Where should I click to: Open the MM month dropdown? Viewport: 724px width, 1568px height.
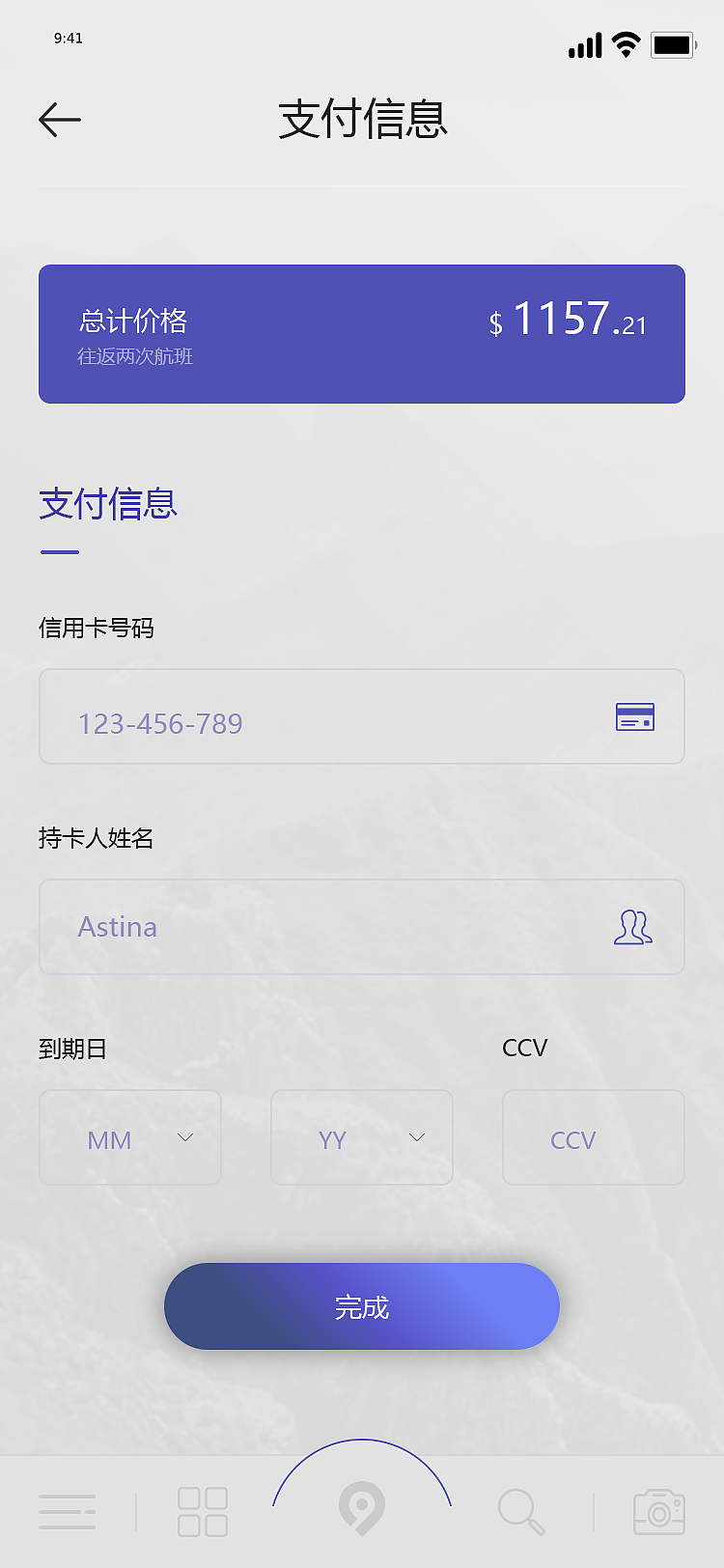pyautogui.click(x=129, y=1137)
